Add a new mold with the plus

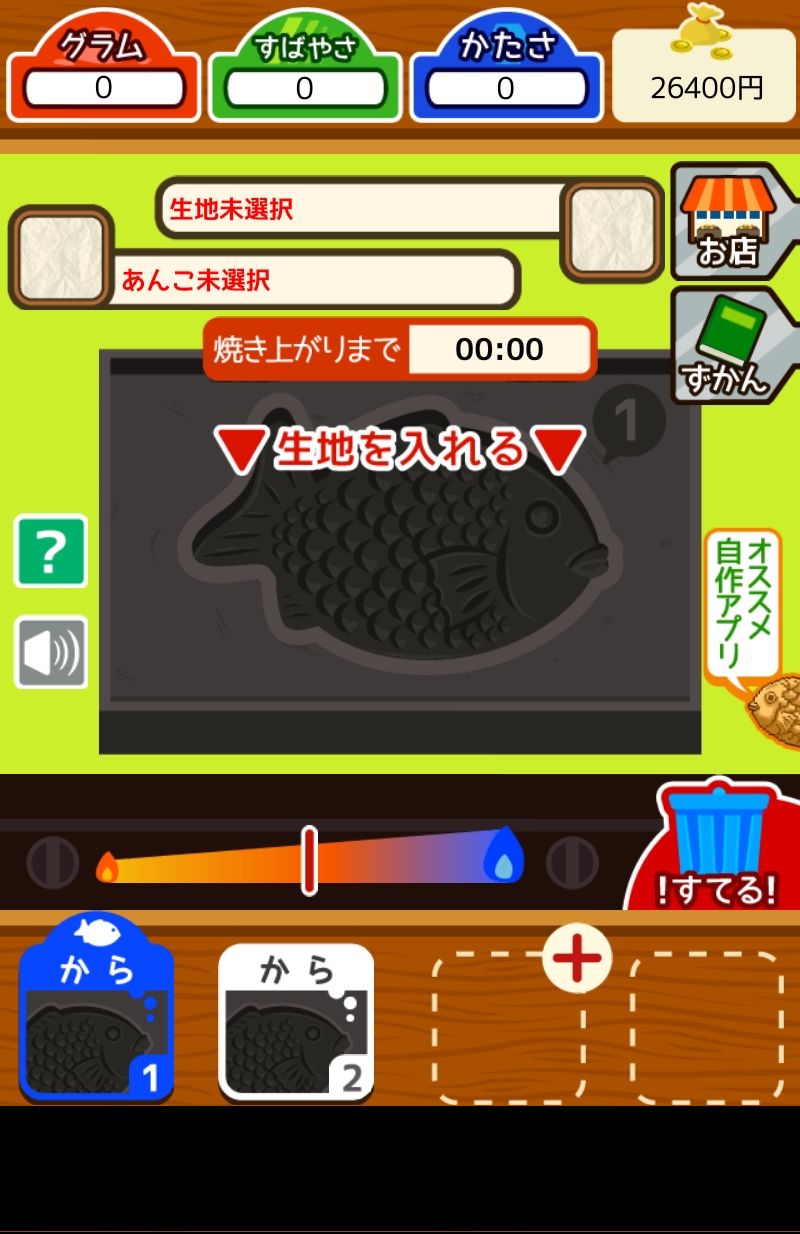(577, 957)
